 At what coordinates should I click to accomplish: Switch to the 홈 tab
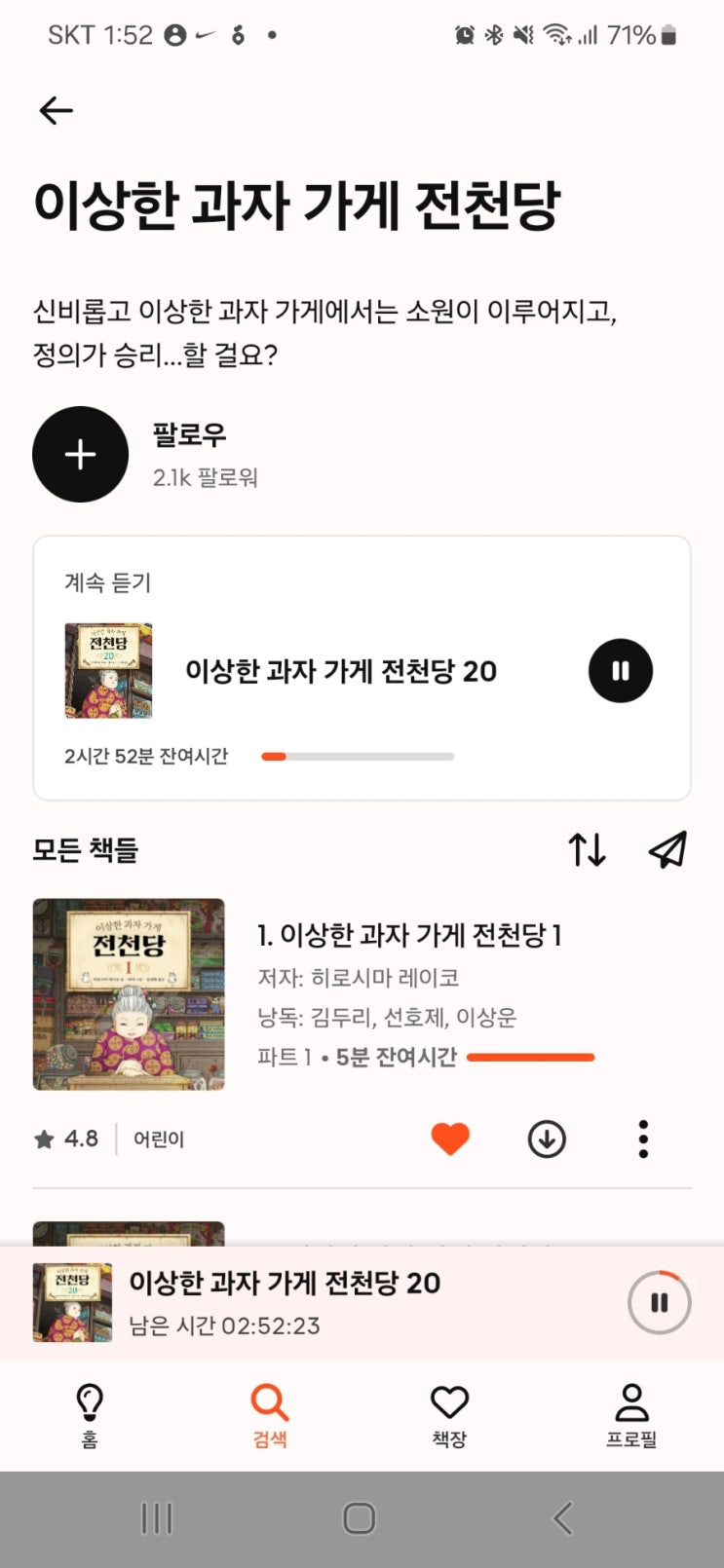pos(90,1414)
